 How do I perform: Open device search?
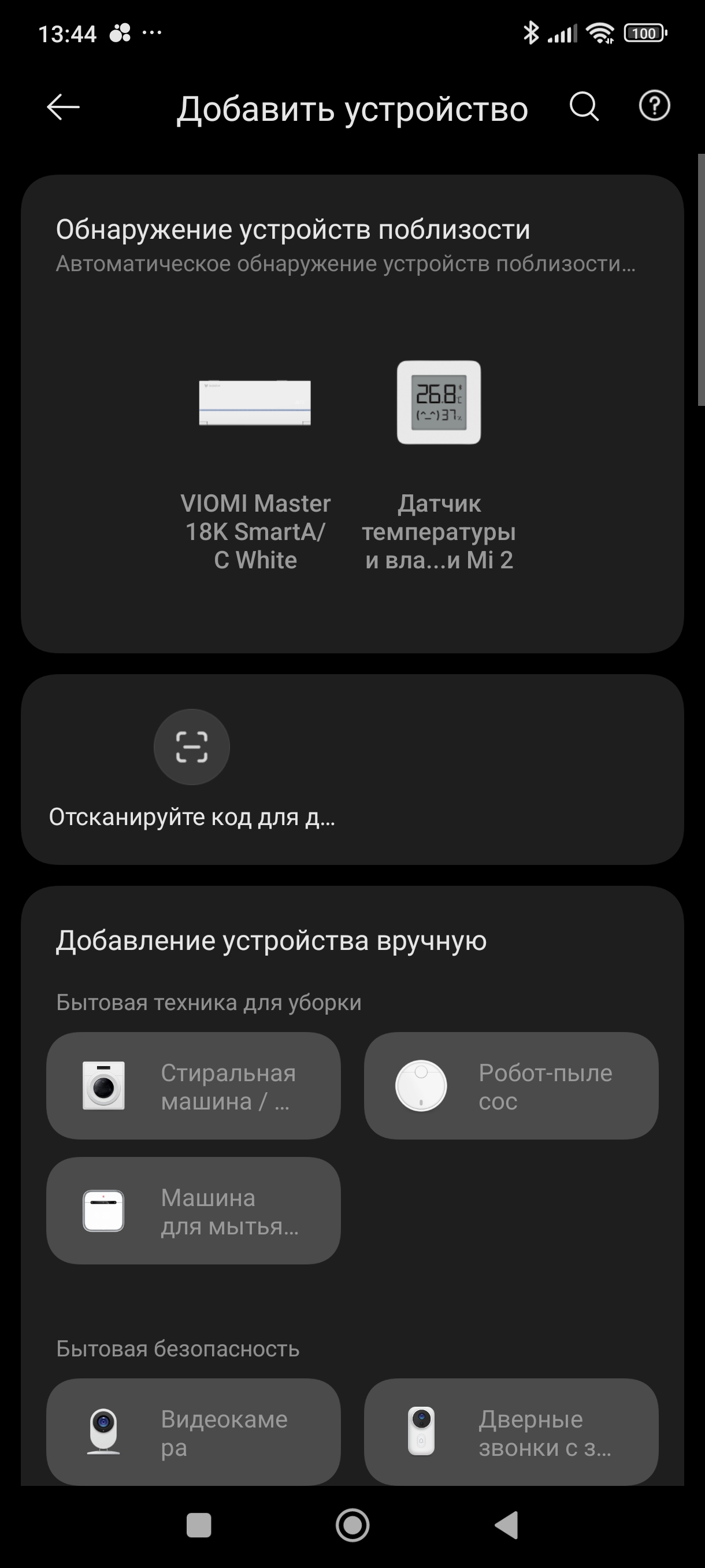click(584, 108)
